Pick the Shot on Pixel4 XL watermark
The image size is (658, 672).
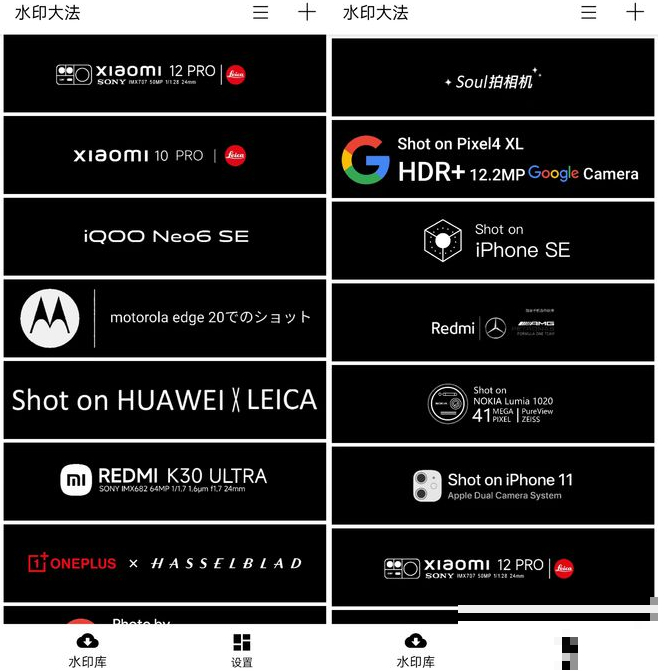pyautogui.click(x=493, y=160)
